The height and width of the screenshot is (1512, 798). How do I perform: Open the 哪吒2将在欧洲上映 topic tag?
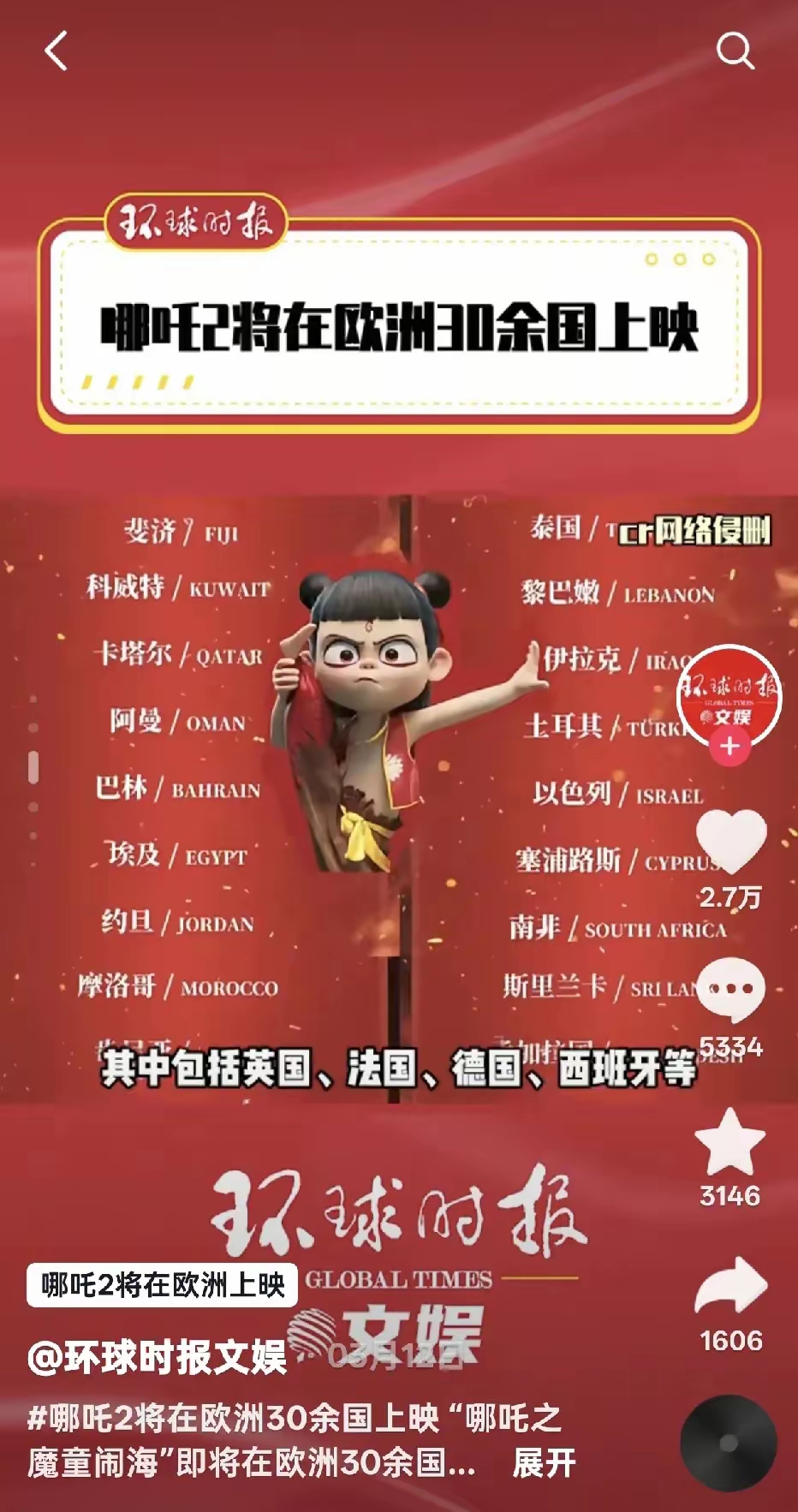pos(163,1285)
